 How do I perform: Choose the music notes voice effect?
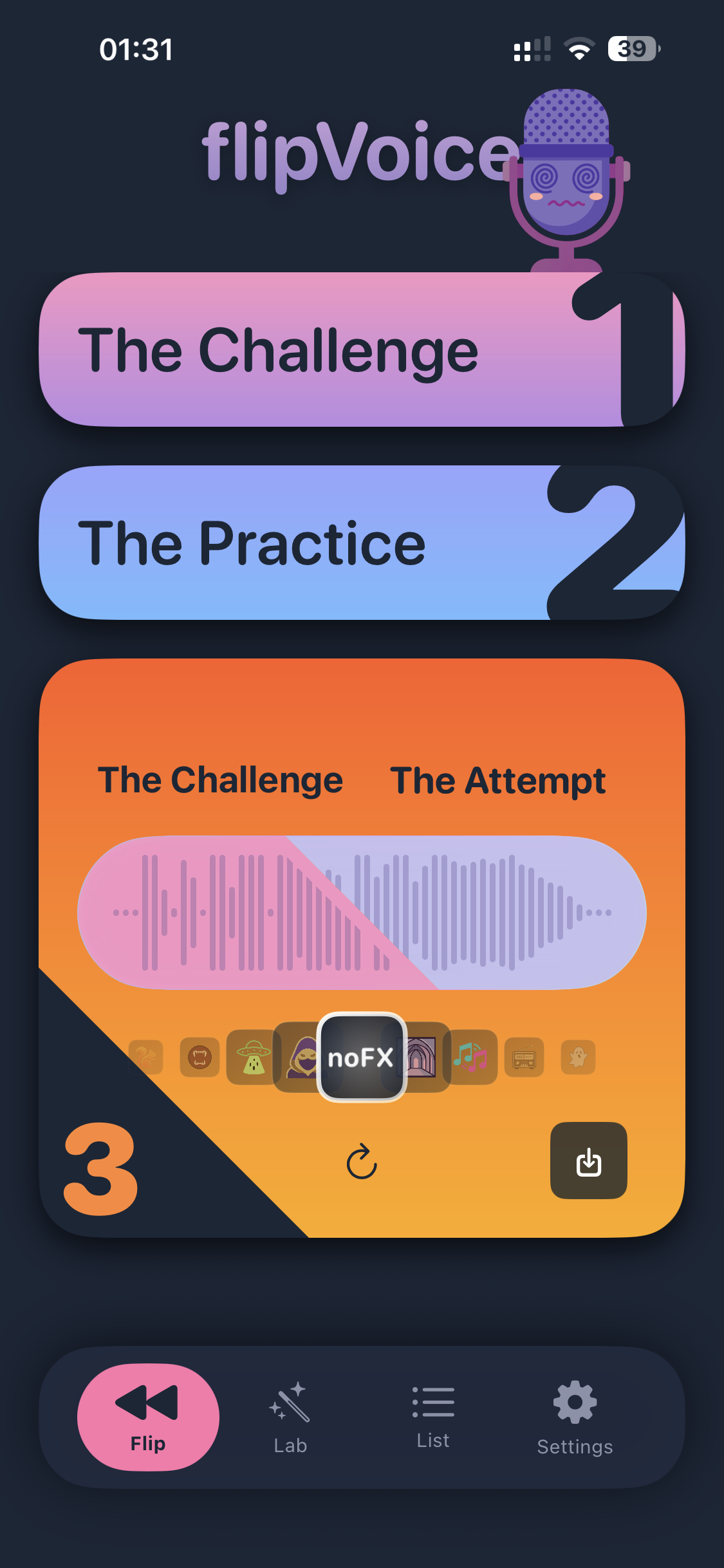click(470, 1057)
